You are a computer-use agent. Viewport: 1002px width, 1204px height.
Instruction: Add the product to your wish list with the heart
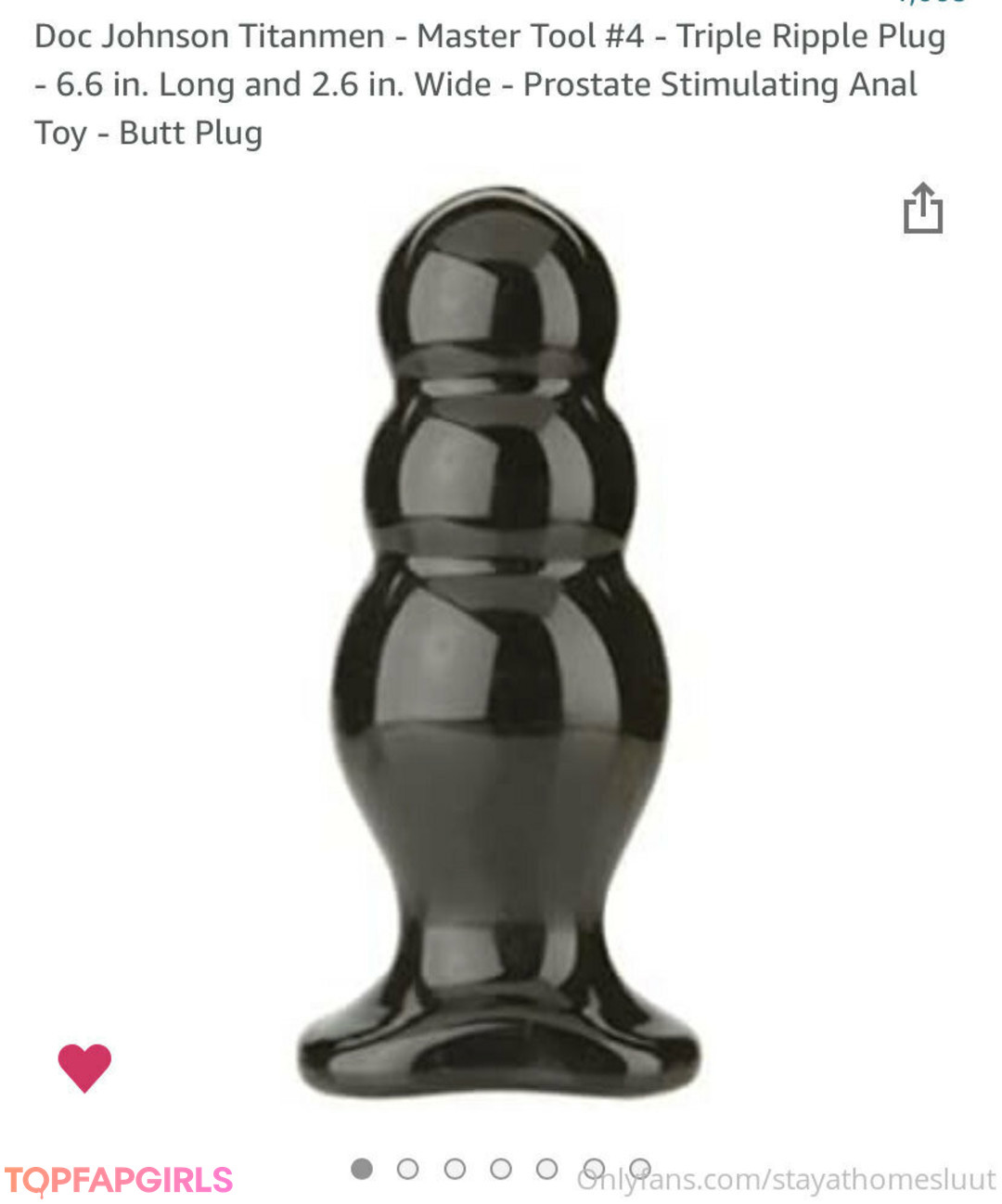[84, 1067]
